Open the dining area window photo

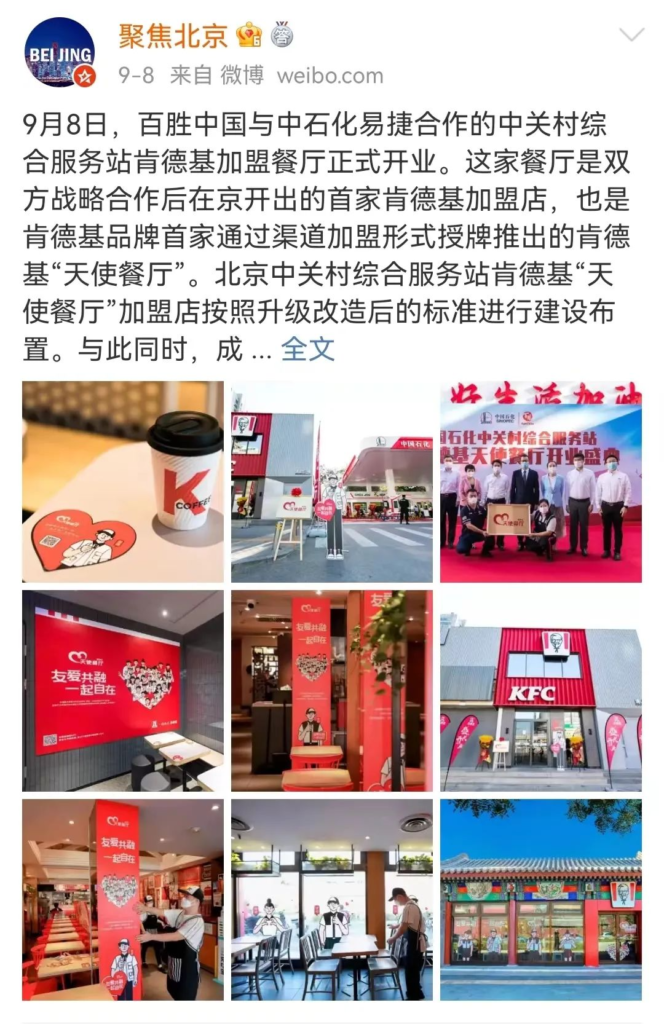[332, 899]
